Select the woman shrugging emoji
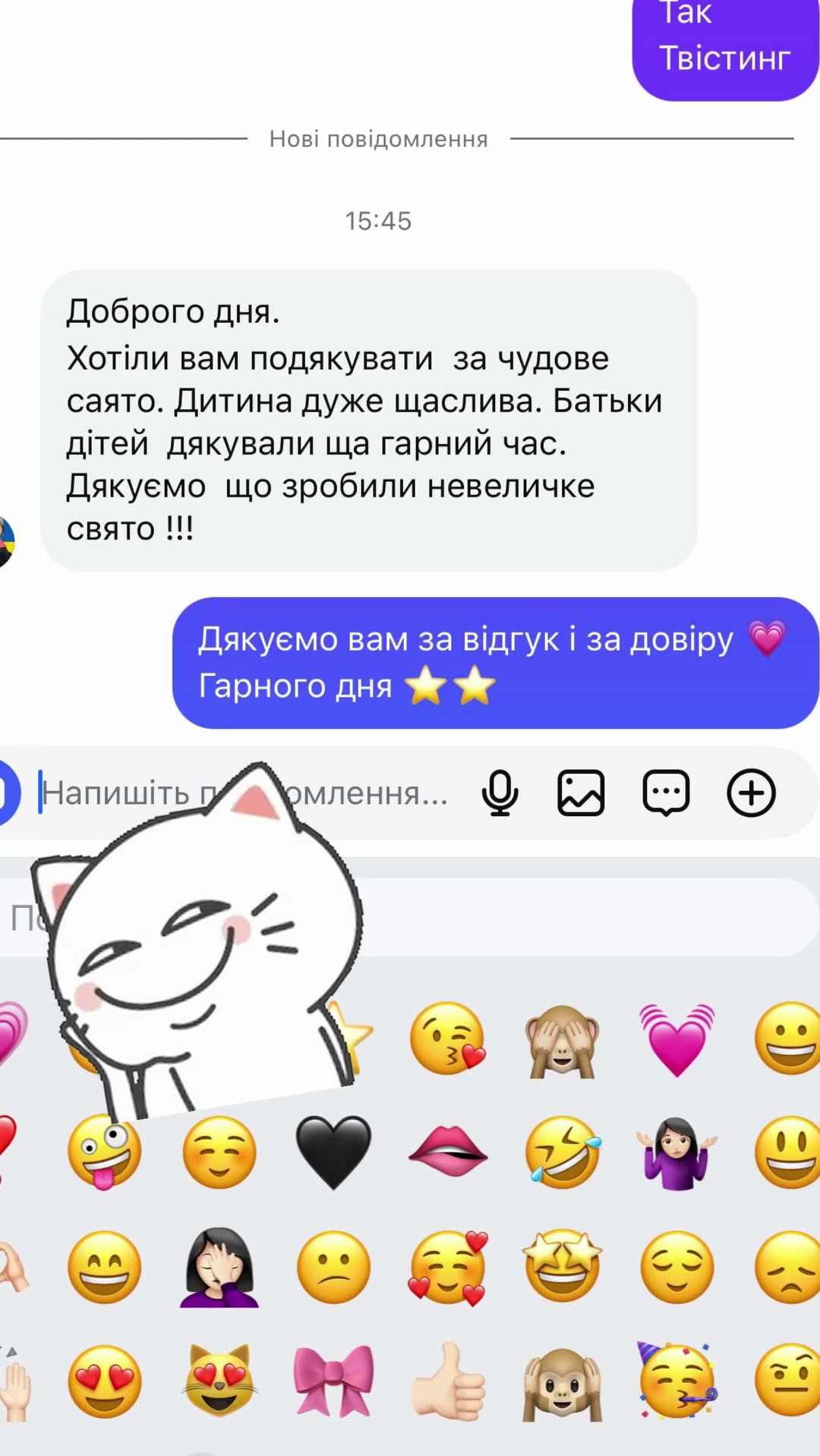This screenshot has height=1456, width=820. pyautogui.click(x=676, y=1152)
